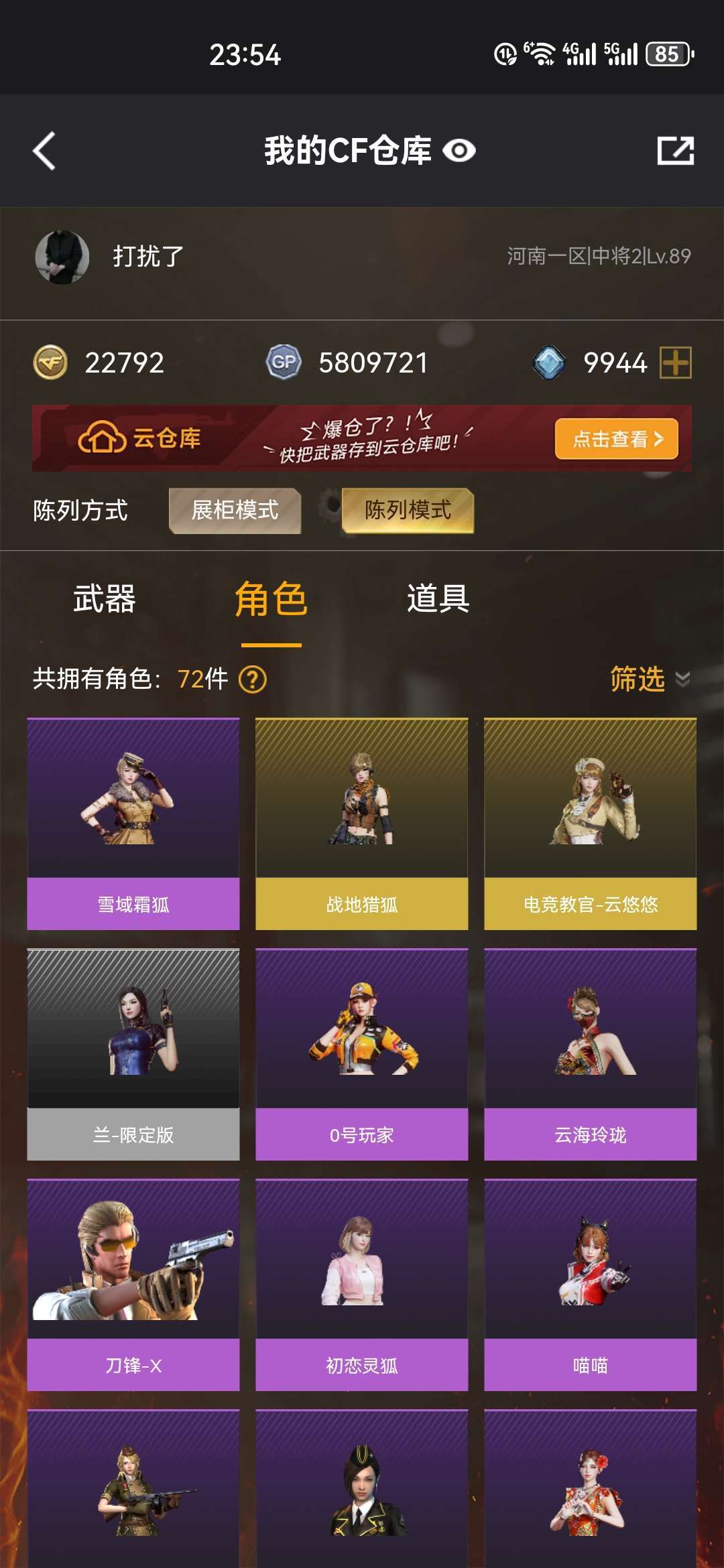Go back using the back arrow
The width and height of the screenshot is (724, 1568).
44,151
